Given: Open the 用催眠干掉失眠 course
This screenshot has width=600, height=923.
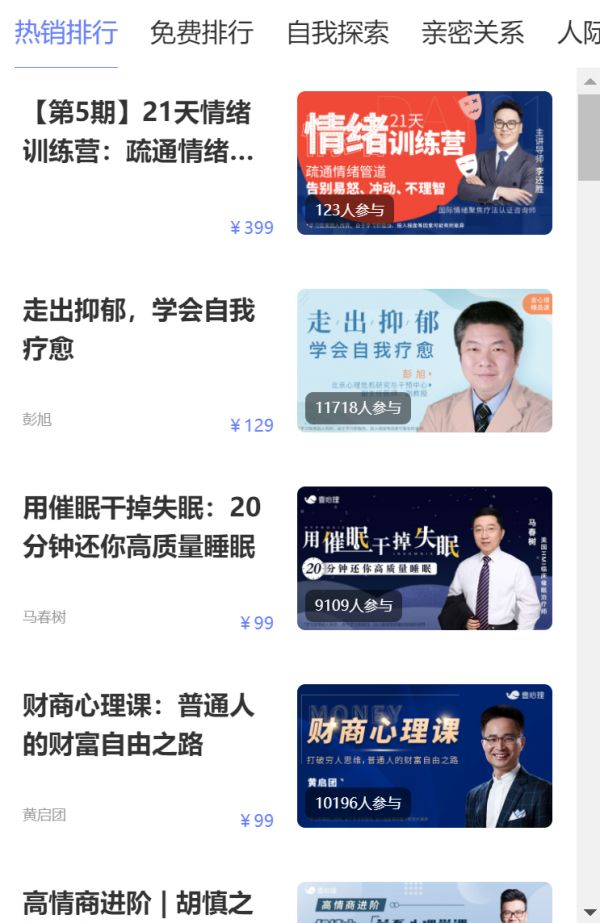Looking at the screenshot, I should pyautogui.click(x=141, y=527).
